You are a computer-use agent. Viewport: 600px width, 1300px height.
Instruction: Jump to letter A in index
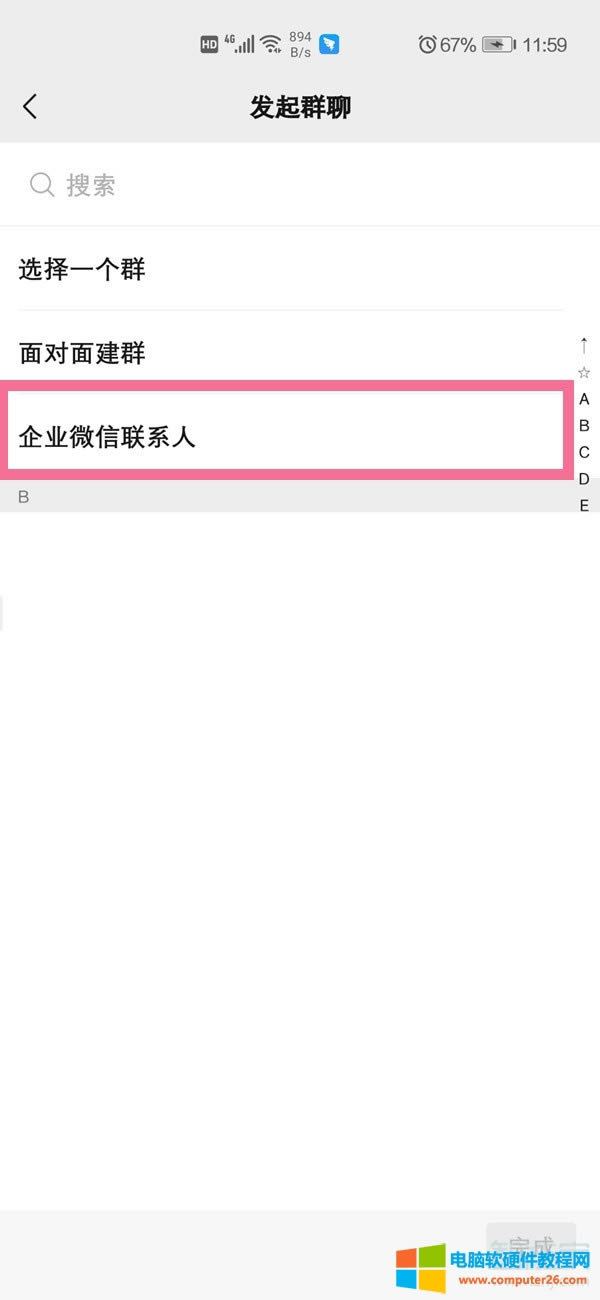tap(584, 399)
